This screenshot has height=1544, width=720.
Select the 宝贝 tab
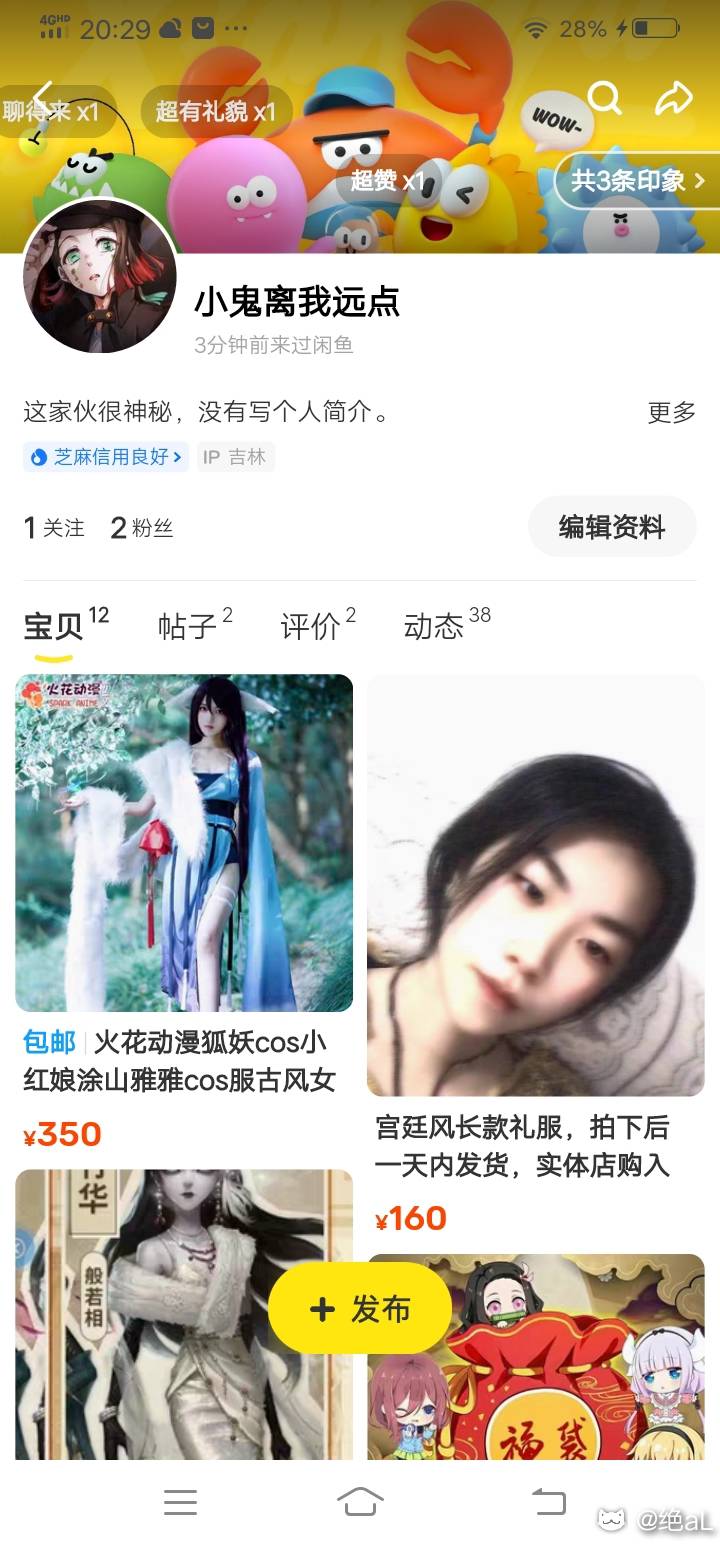[x=54, y=627]
